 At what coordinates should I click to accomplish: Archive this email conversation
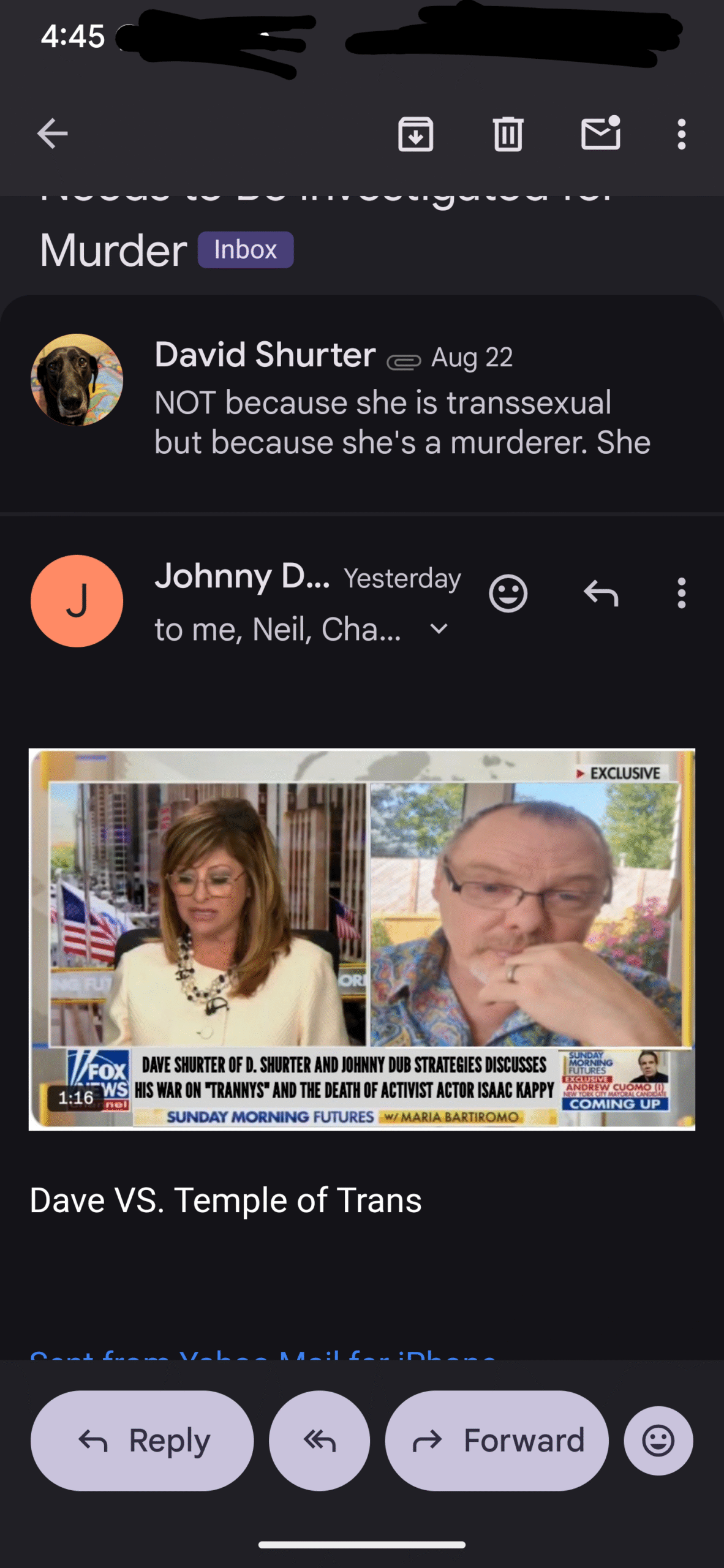[x=416, y=134]
